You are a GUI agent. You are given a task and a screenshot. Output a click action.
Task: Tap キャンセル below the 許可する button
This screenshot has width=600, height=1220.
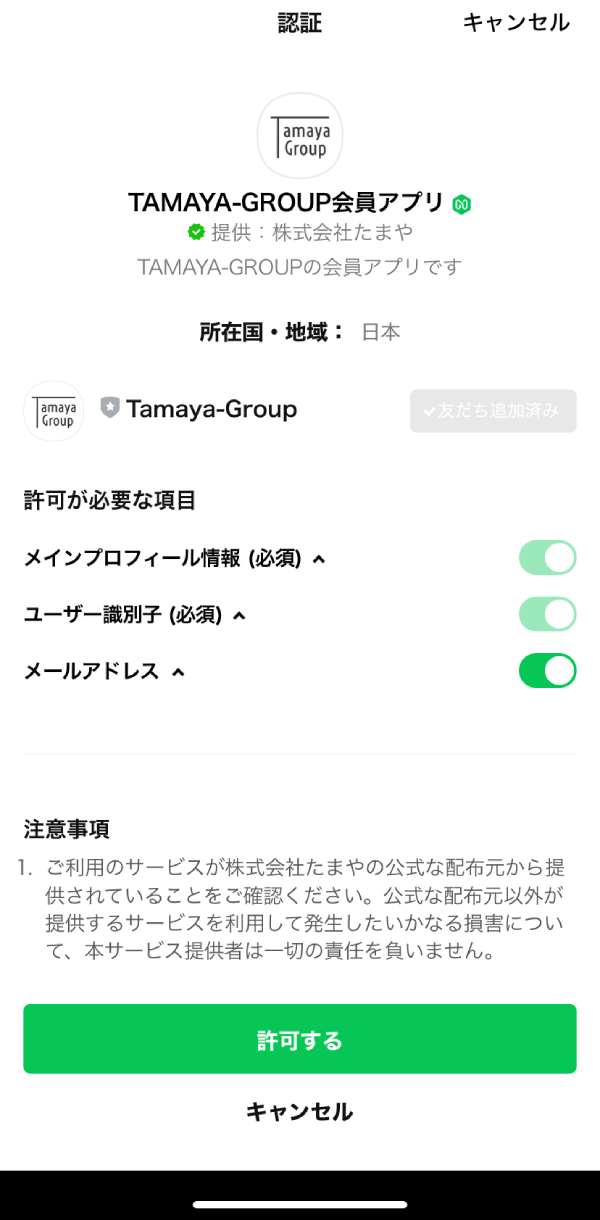300,1111
